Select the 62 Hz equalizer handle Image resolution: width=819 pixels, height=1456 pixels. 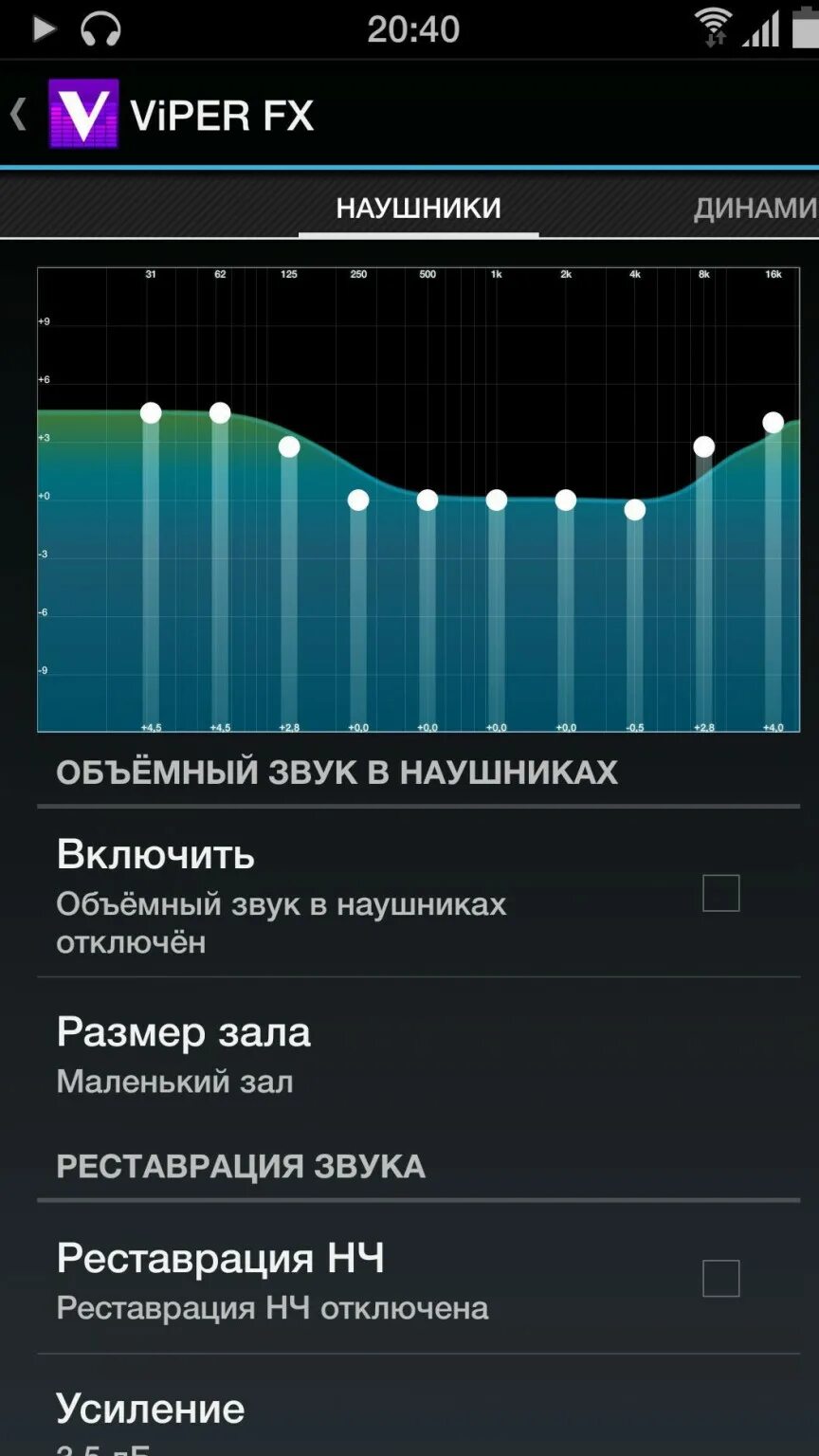click(x=221, y=412)
